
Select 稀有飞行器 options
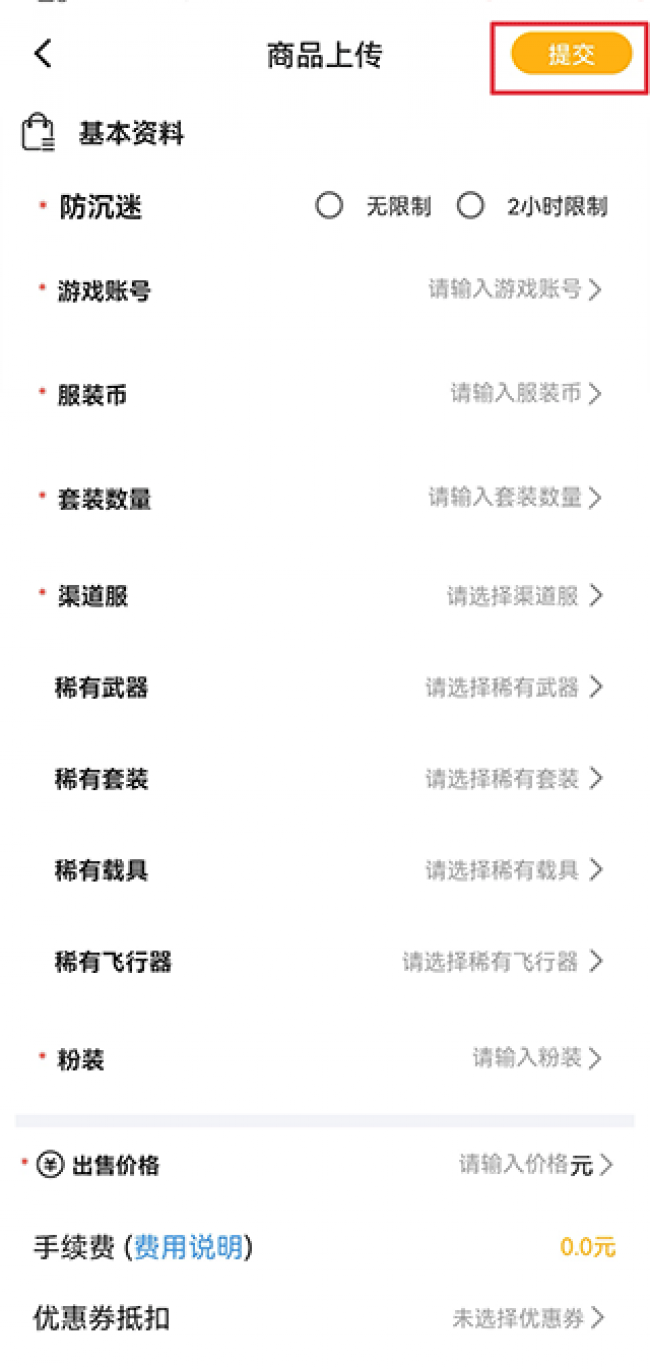[325, 962]
